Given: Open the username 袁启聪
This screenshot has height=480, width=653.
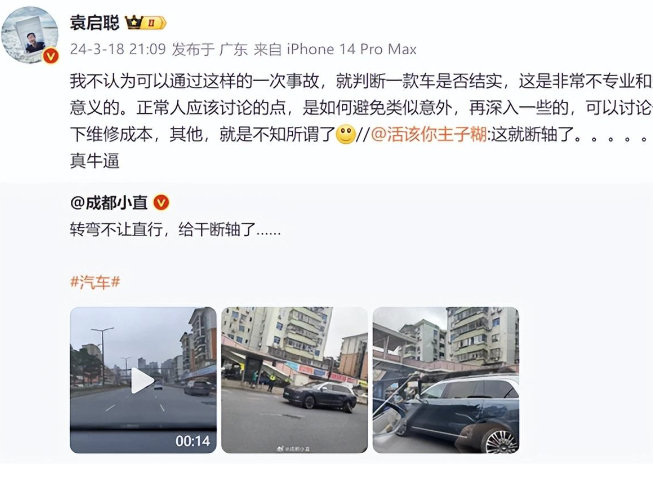Looking at the screenshot, I should (x=94, y=22).
